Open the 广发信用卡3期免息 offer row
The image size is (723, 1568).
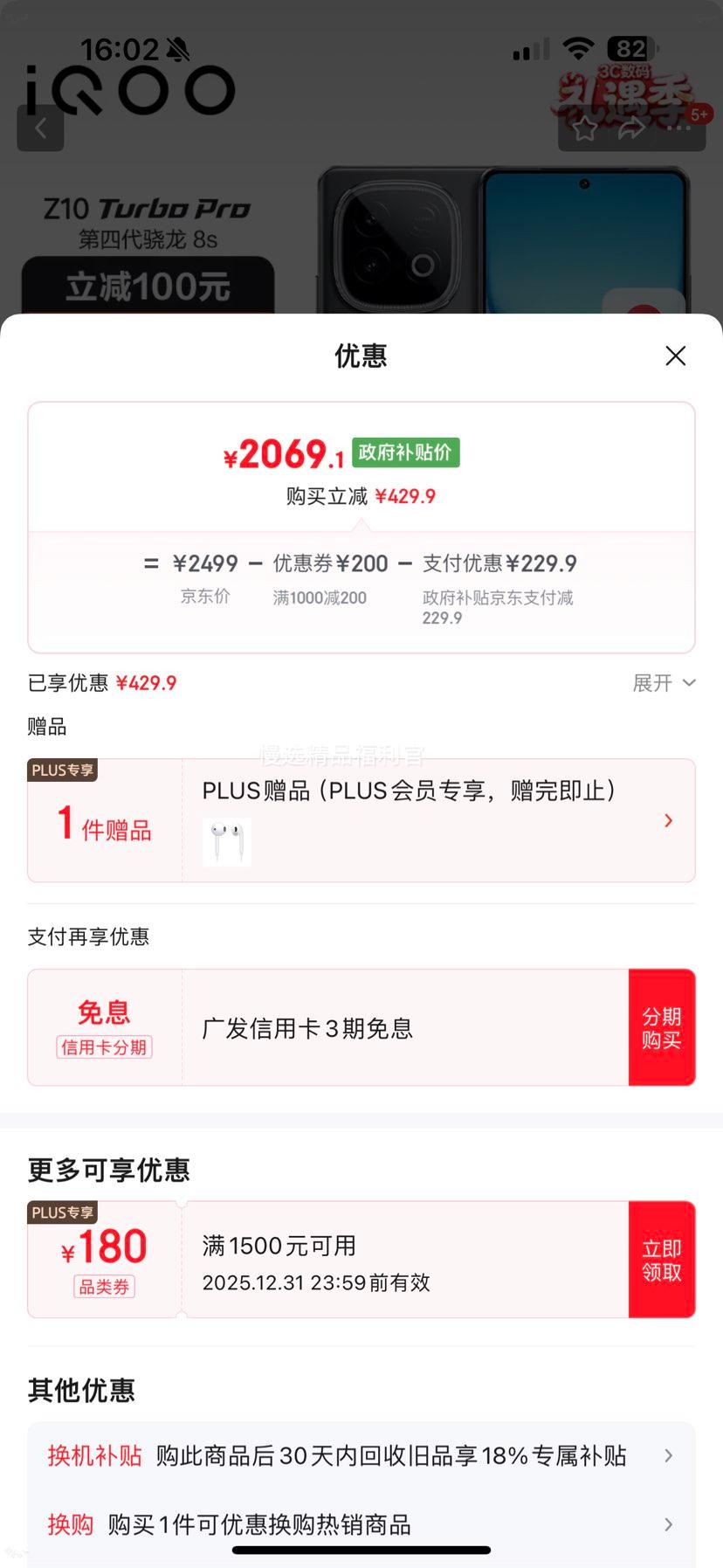(x=306, y=1027)
